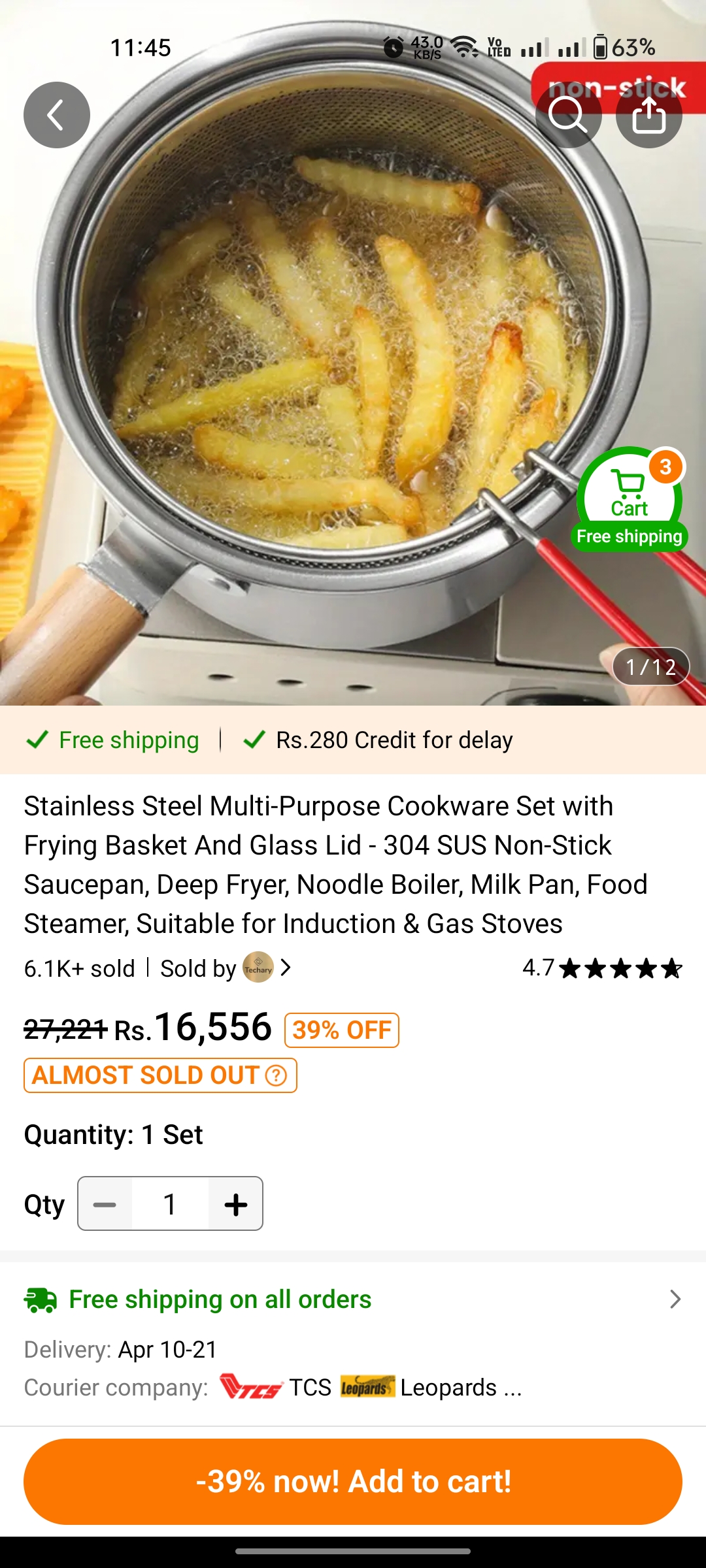Go back using the top-left arrow
The height and width of the screenshot is (1568, 706).
pos(57,115)
